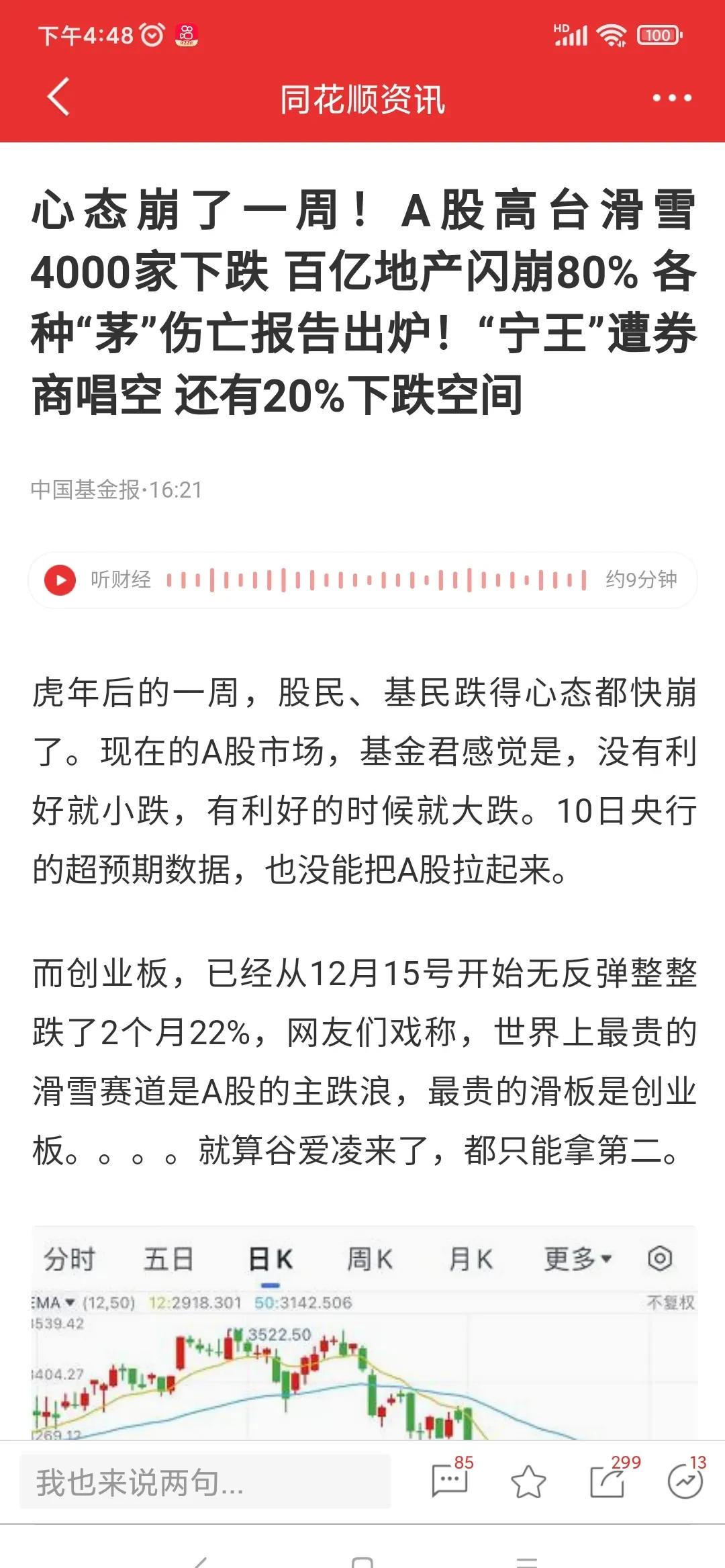Bookmark this article with the star
Screen dimensions: 725x1568
click(528, 1482)
